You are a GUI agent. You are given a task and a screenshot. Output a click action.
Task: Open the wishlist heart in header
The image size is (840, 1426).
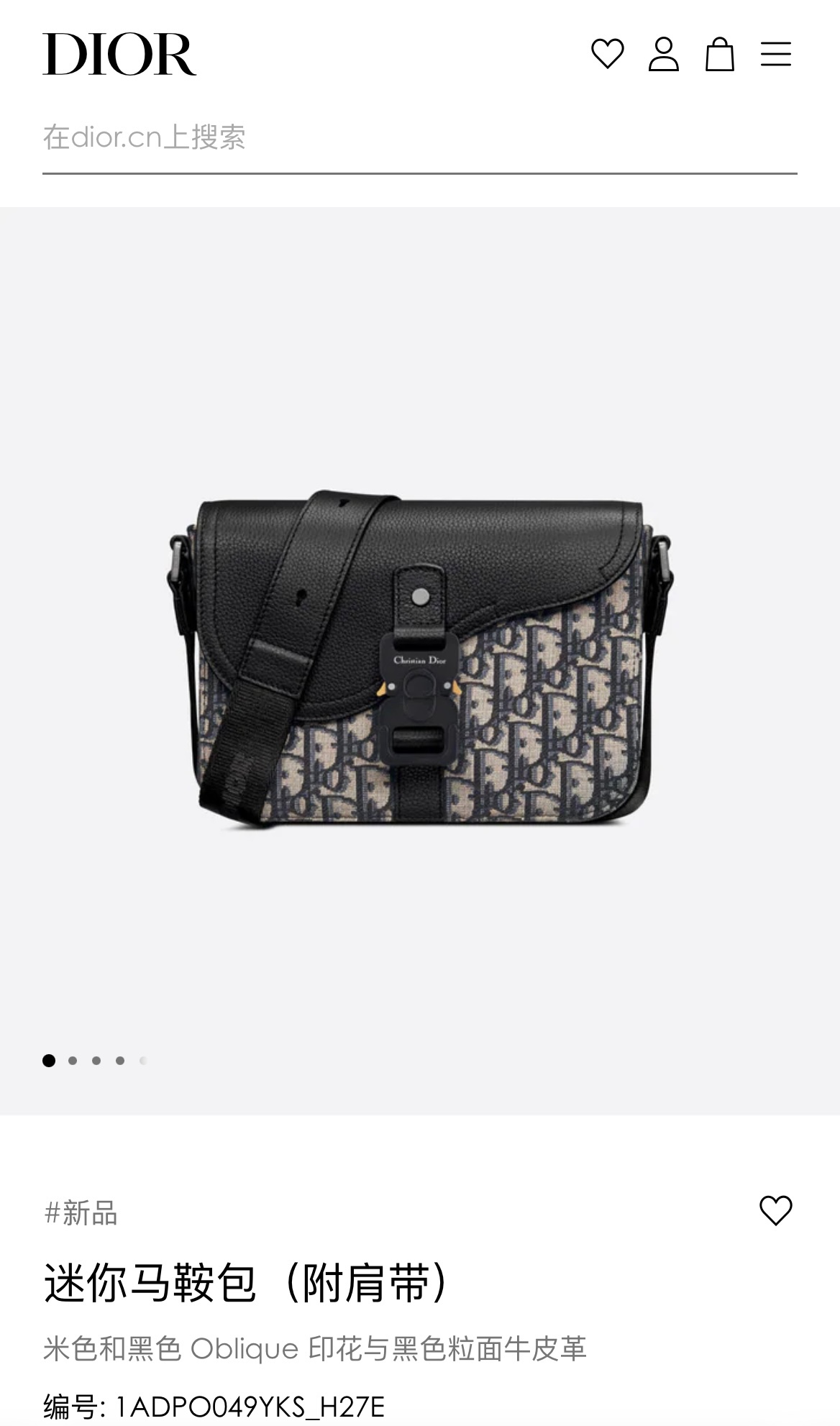point(607,54)
